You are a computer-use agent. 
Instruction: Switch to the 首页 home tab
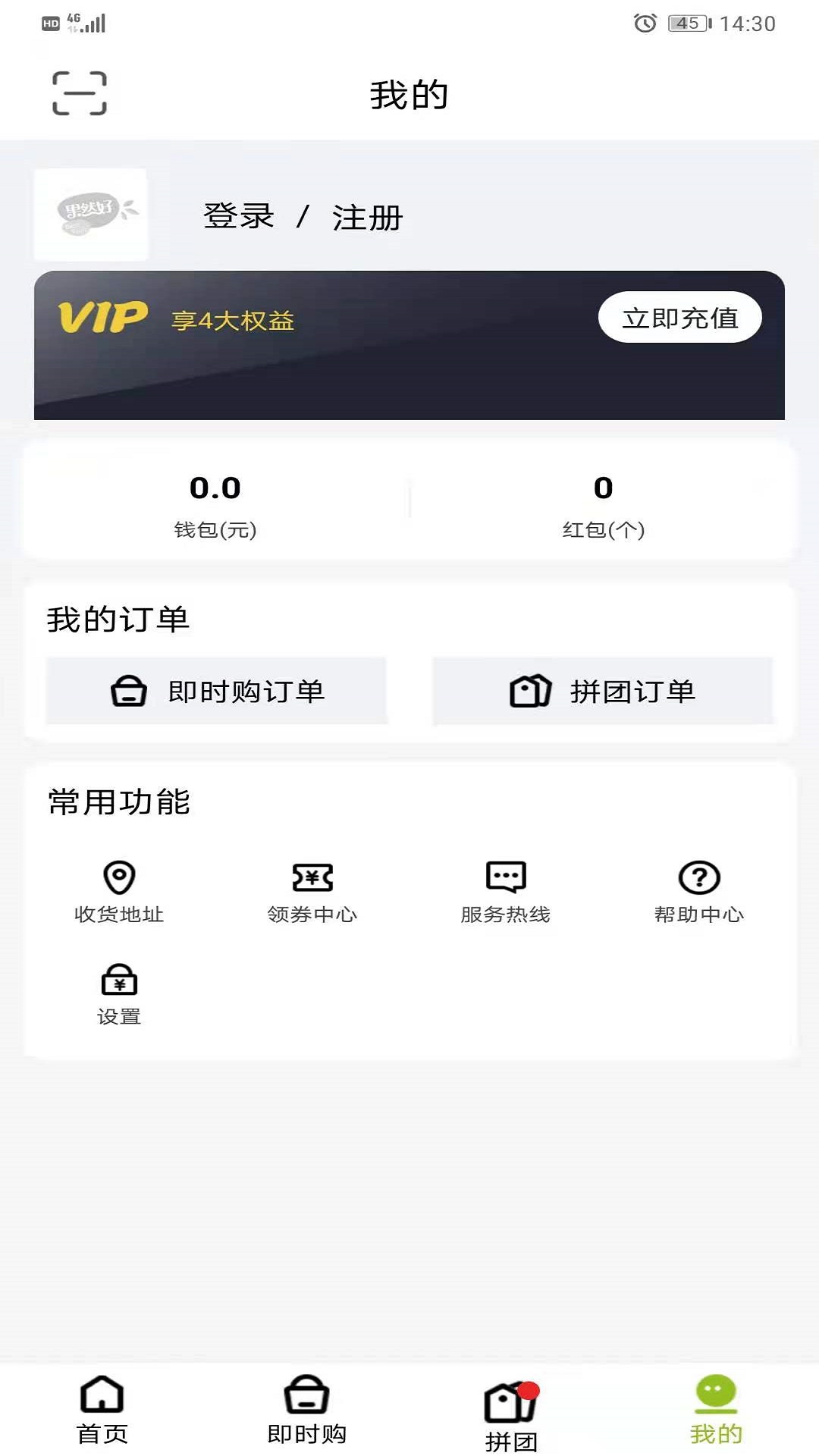(x=102, y=1410)
